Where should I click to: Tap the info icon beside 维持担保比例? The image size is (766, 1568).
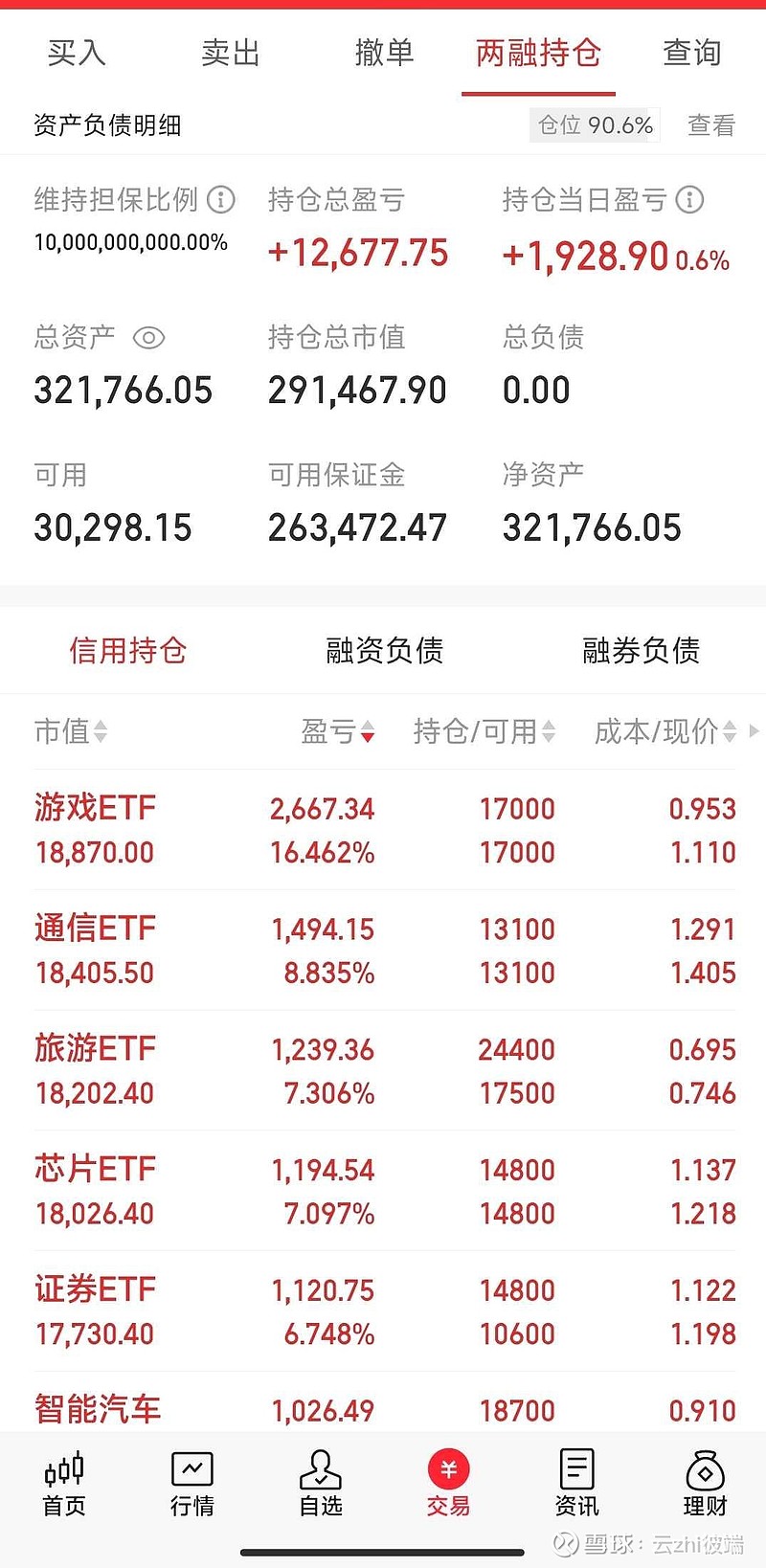[222, 200]
